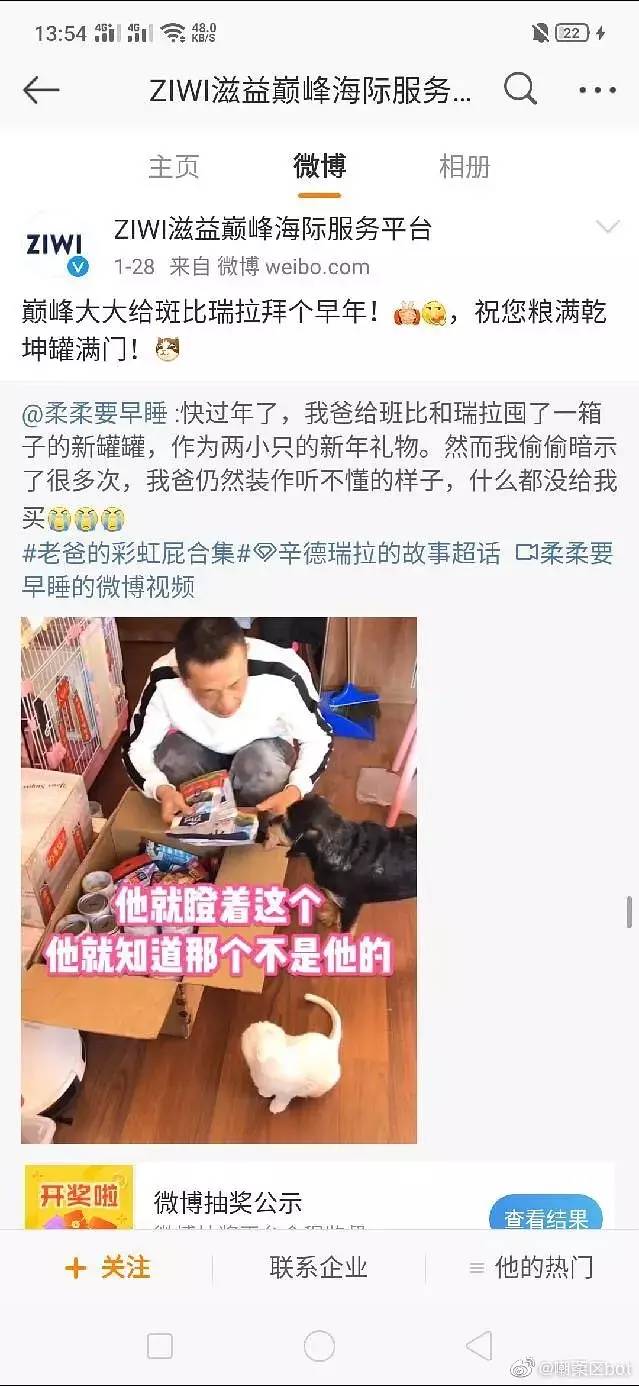639x1386 pixels.
Task: Open the three-dot overflow menu
Action: point(597,90)
